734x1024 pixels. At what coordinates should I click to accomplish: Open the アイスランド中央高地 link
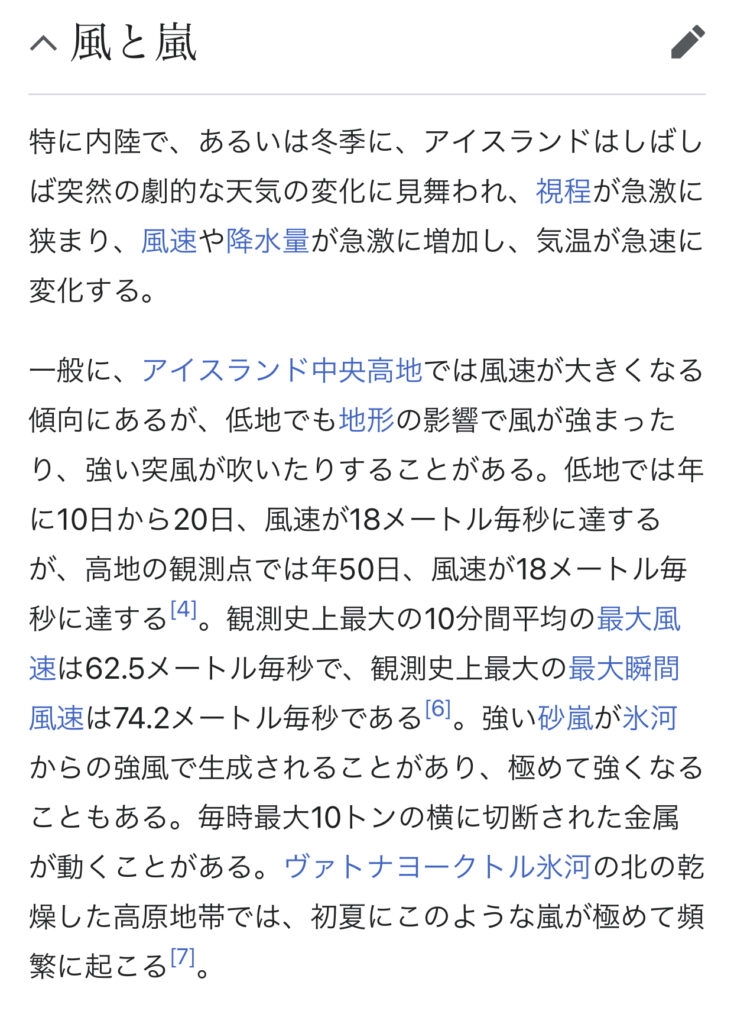[x=282, y=370]
